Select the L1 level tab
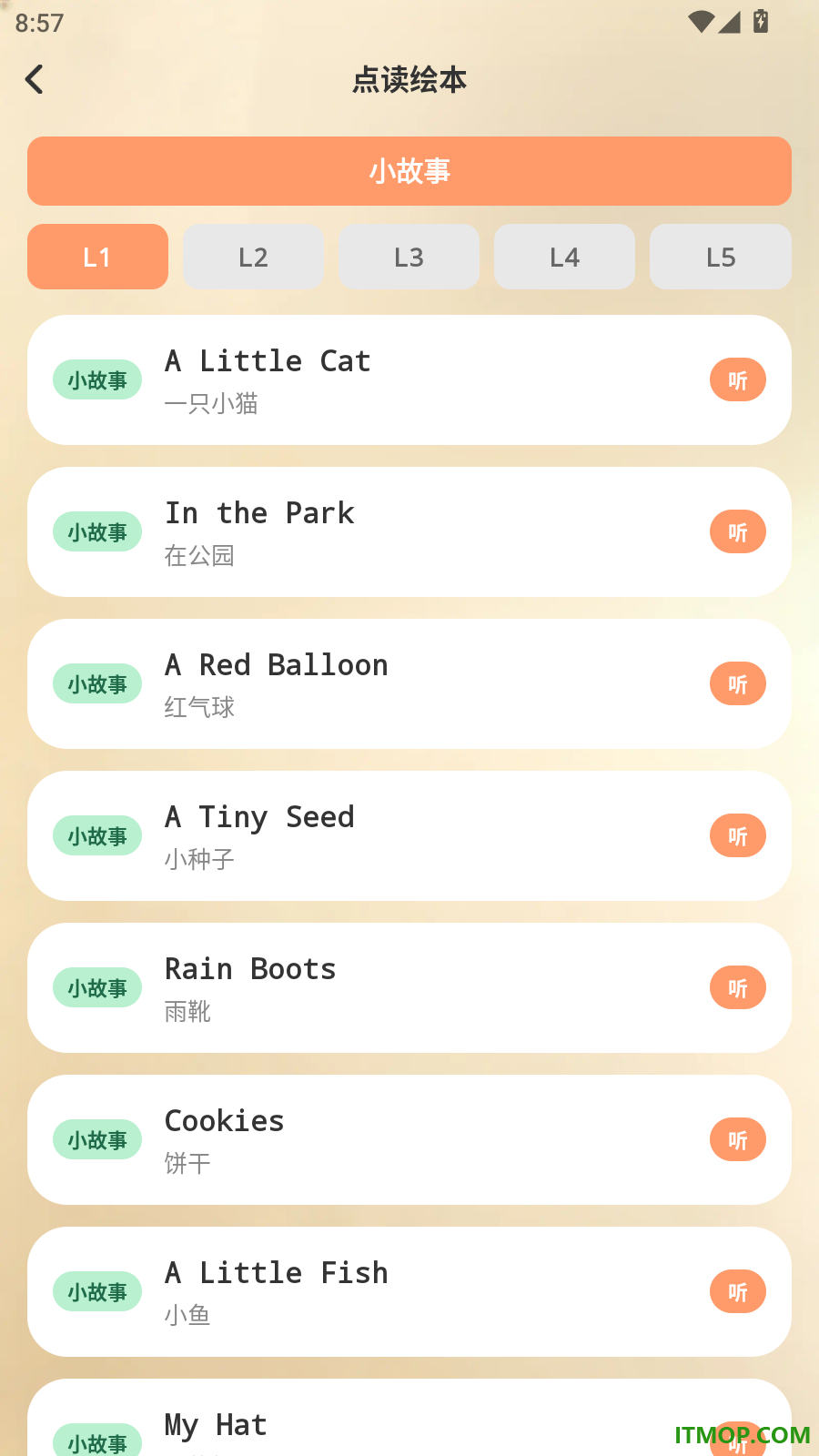Screen dimensions: 819x1456 (97, 257)
